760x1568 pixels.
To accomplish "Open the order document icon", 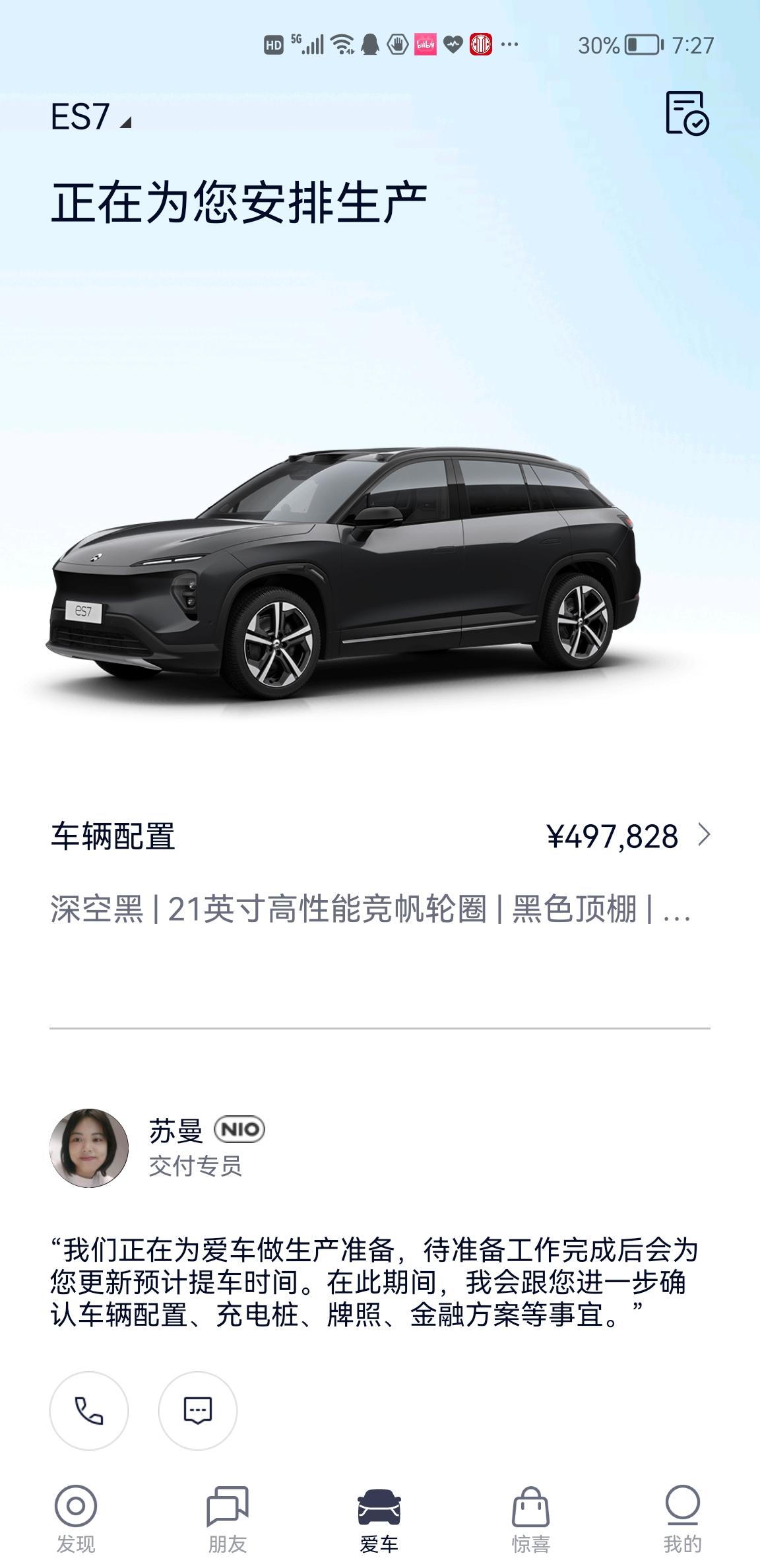I will pyautogui.click(x=687, y=114).
